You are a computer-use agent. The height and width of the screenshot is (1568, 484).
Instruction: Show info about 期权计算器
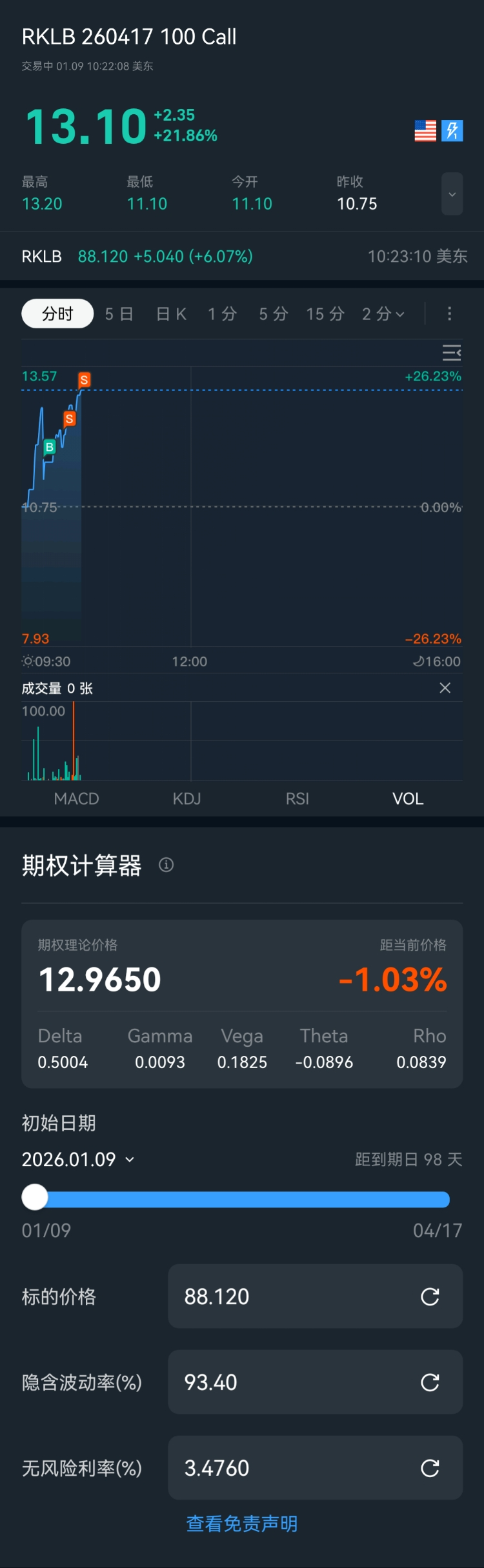coord(166,865)
